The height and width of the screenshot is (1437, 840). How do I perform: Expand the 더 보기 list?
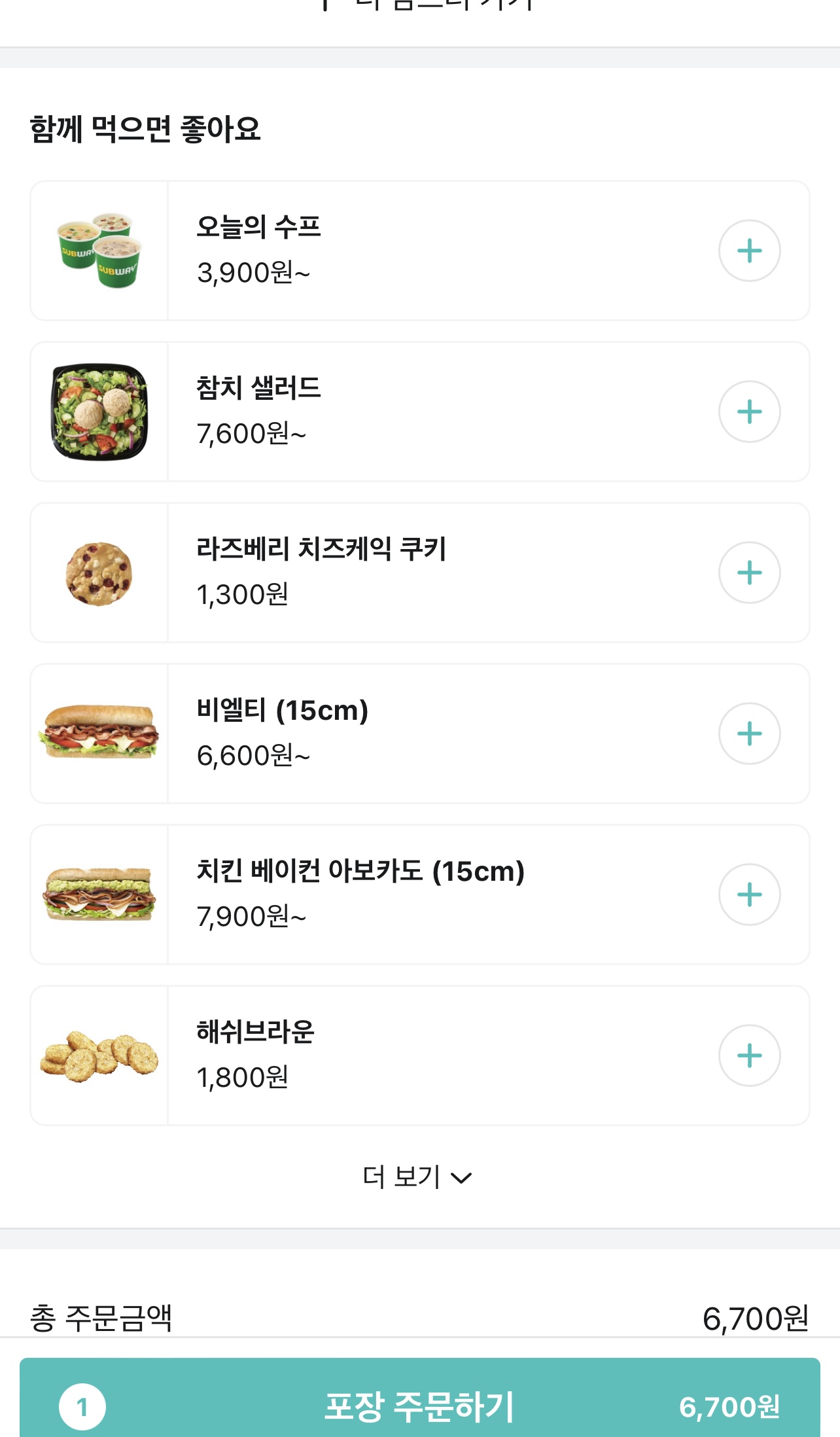[417, 1177]
